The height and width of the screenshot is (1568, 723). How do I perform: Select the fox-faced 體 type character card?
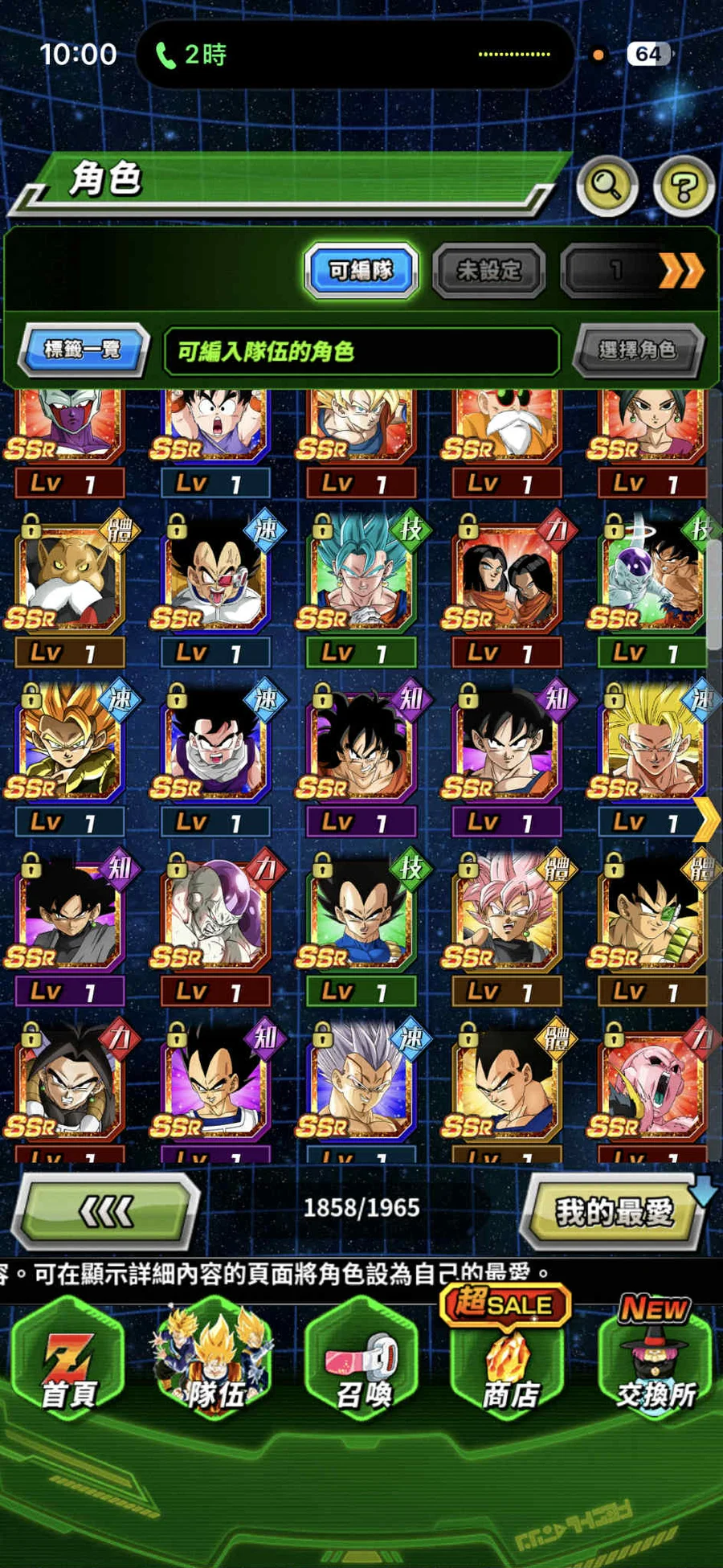click(x=69, y=573)
